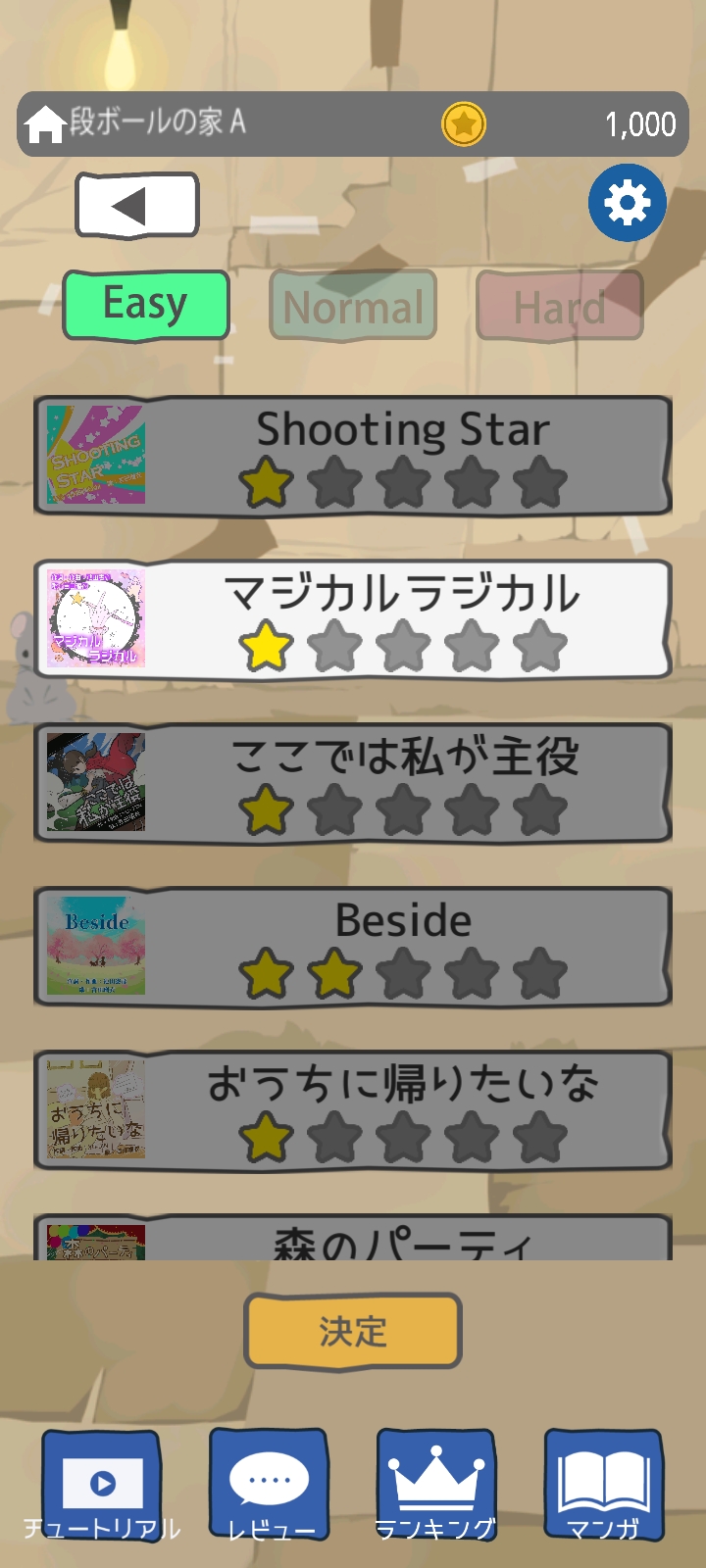Open the レビュー review button
The image size is (706, 1568).
click(x=270, y=1486)
